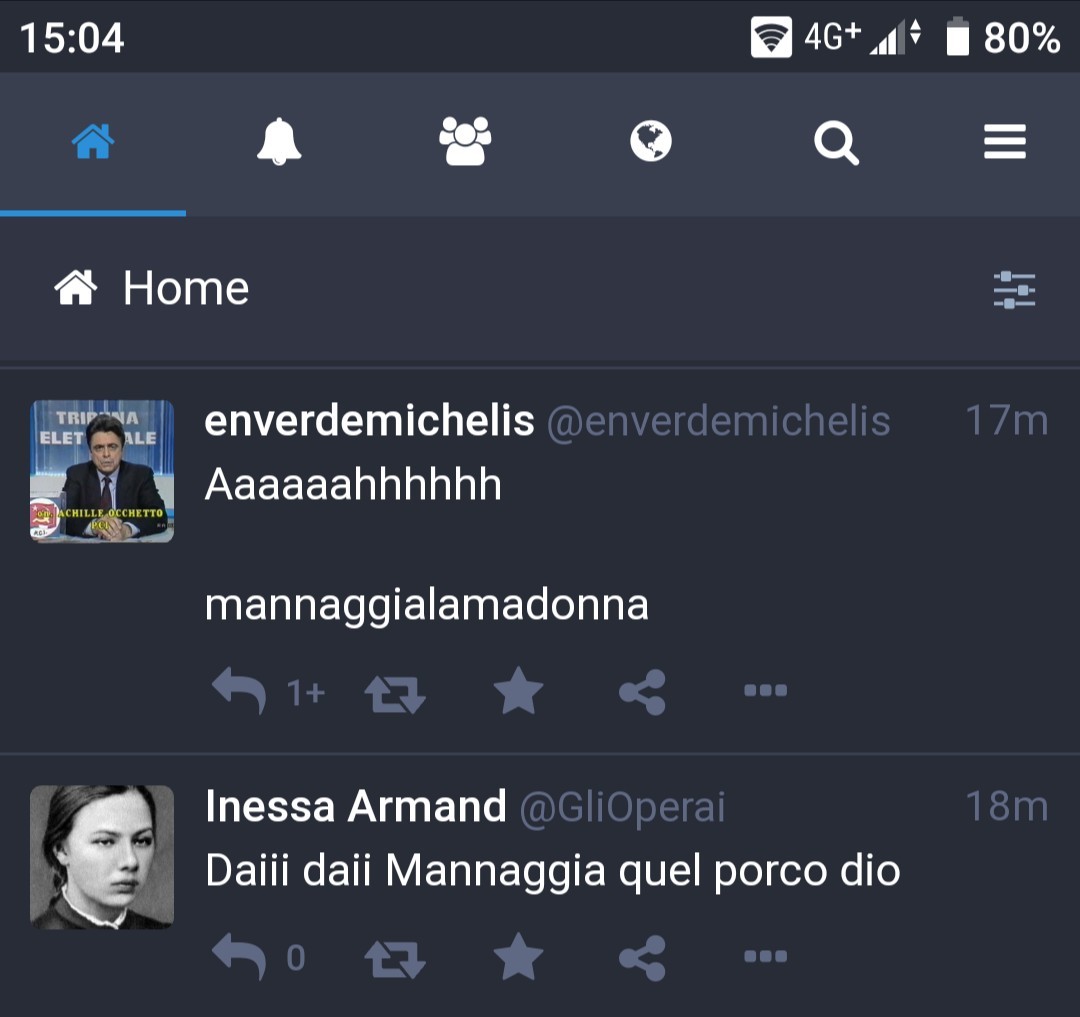View Inessa Armand's profile picture
This screenshot has height=1017, width=1080.
(x=102, y=857)
